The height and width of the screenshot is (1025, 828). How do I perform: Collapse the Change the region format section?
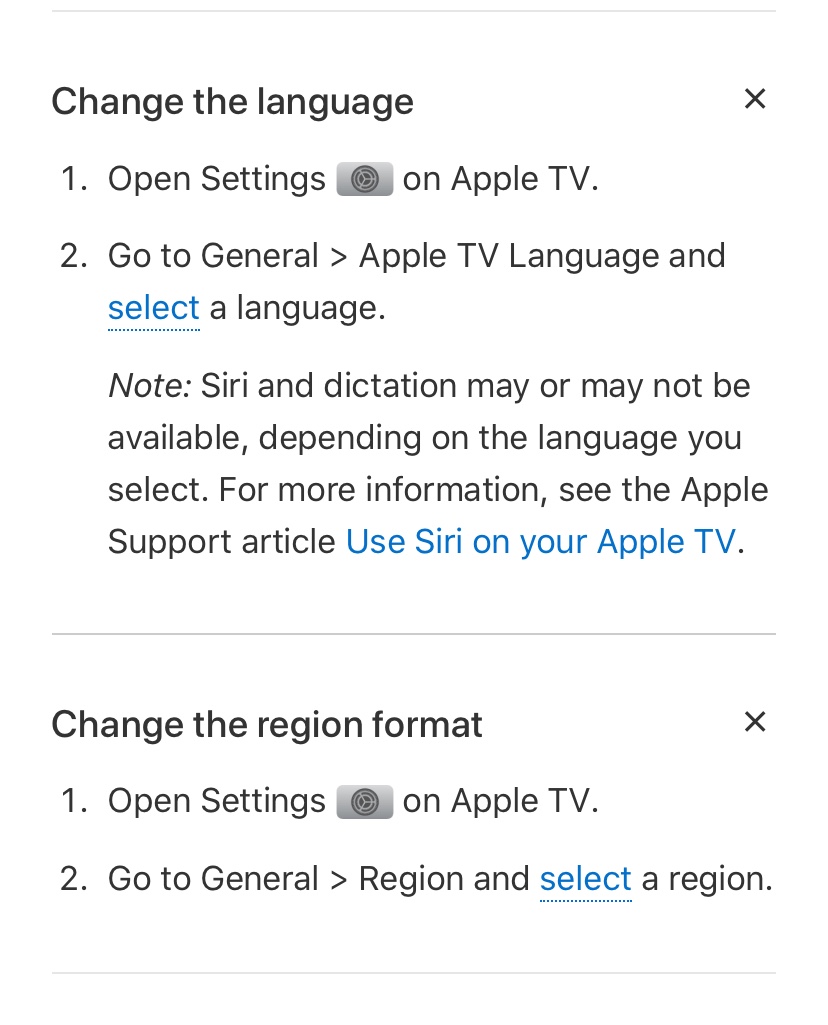755,722
